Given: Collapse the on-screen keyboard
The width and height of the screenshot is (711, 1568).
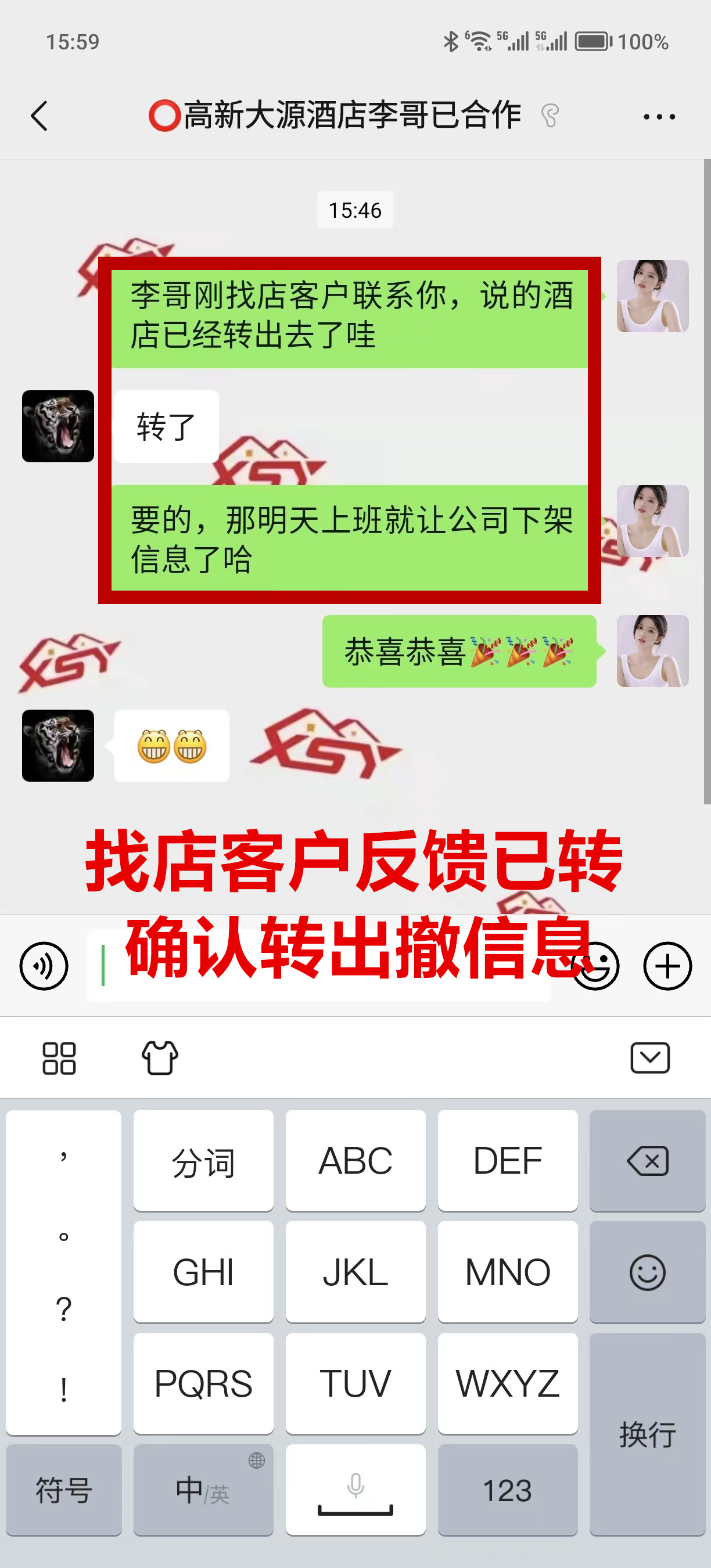Looking at the screenshot, I should 649,1058.
